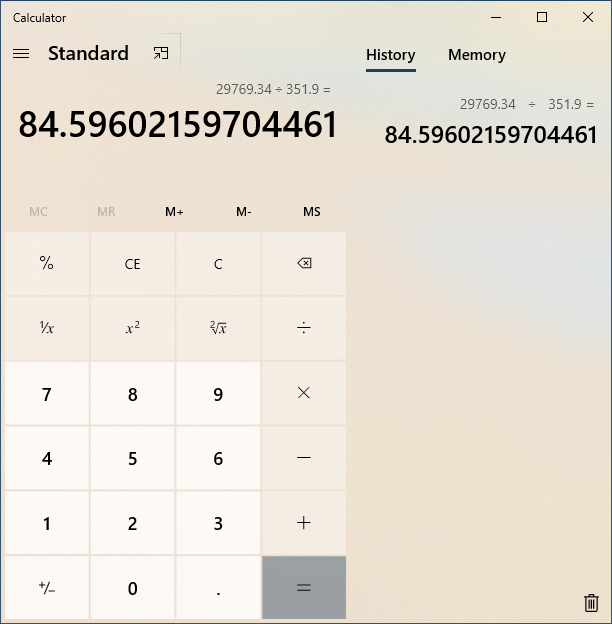
Task: Tap the percent key
Action: pyautogui.click(x=47, y=264)
